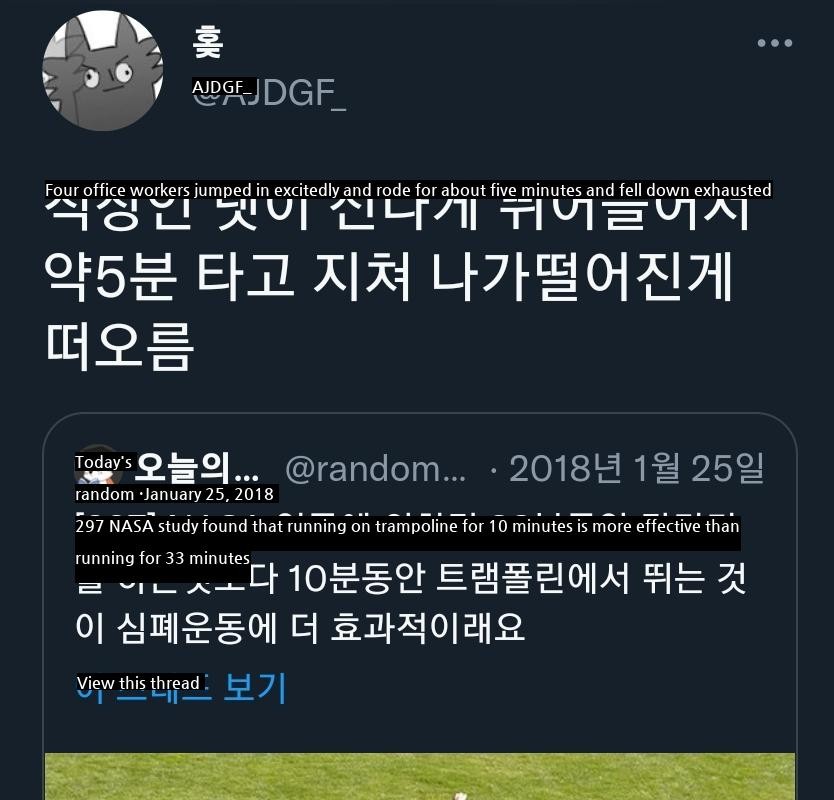
Task: Open the tweet's three-dot overflow menu
Action: pos(774,43)
